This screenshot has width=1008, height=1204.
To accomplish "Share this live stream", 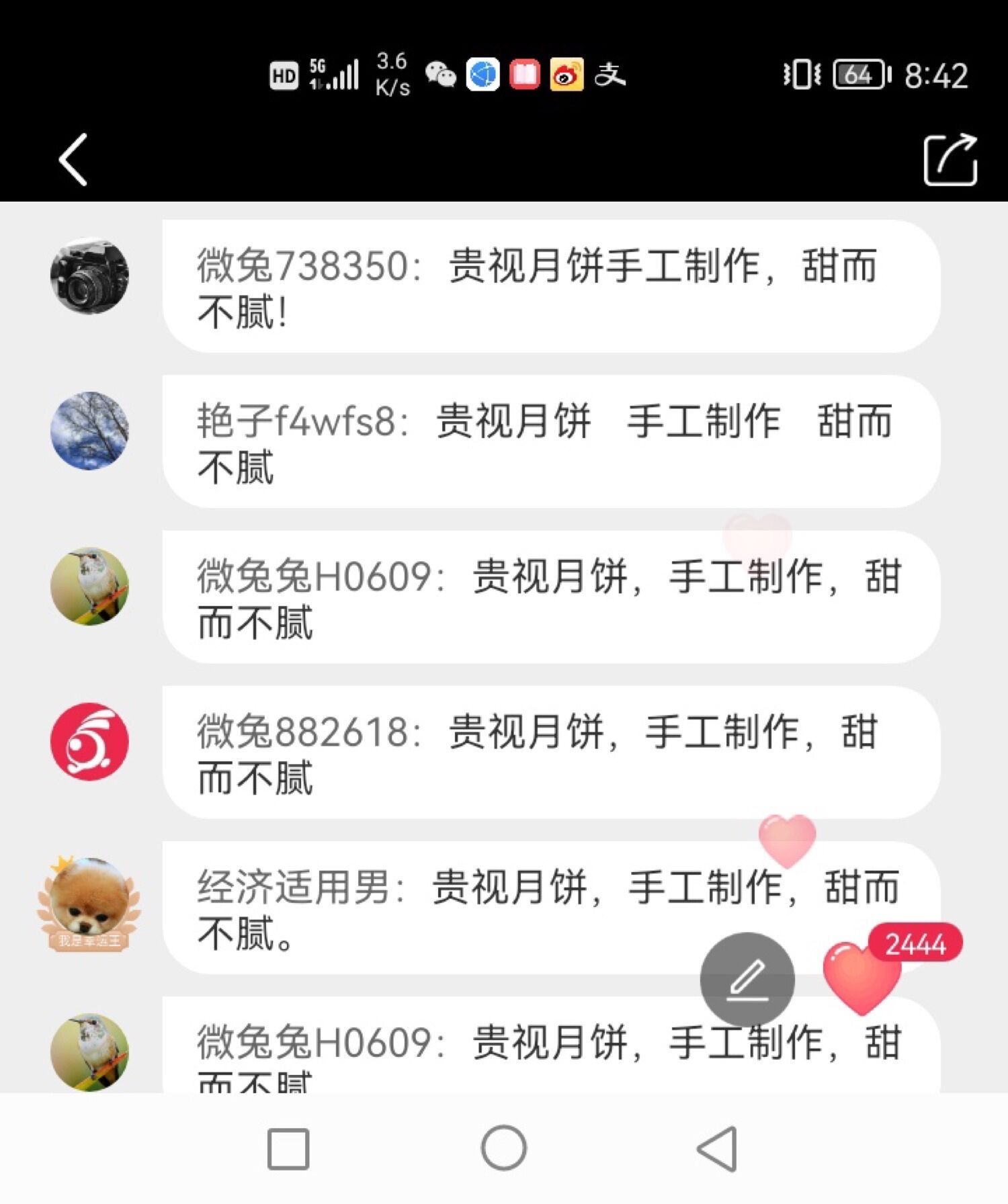I will [950, 159].
